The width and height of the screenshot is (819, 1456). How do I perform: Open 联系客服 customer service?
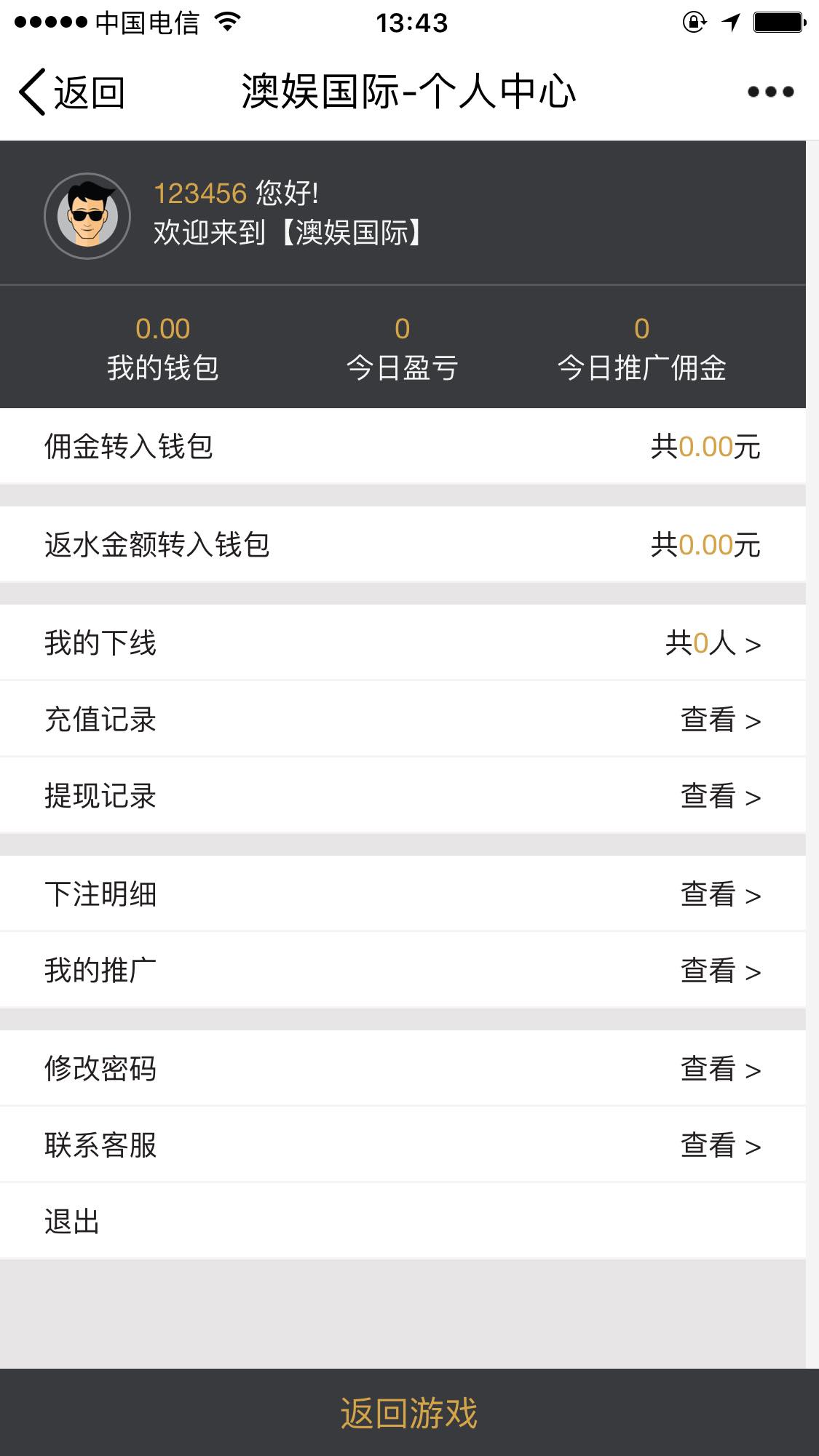click(403, 1145)
